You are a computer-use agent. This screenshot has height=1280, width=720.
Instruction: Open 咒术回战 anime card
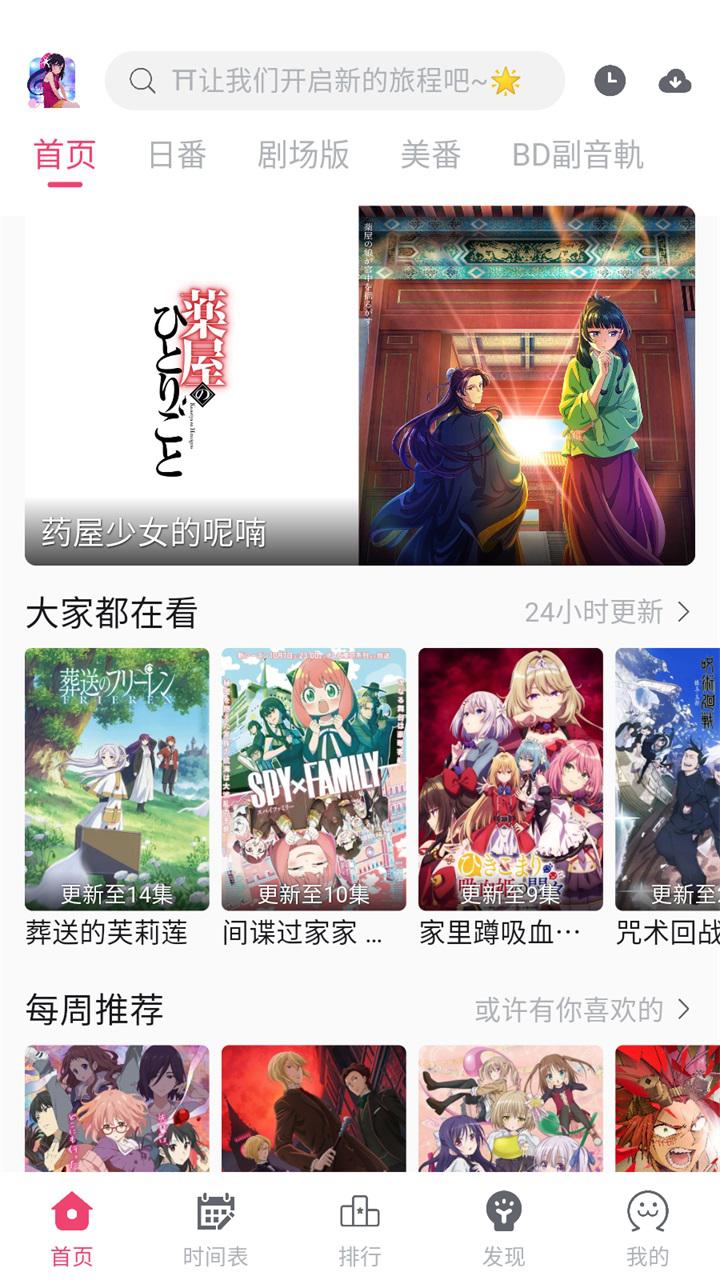coord(668,797)
